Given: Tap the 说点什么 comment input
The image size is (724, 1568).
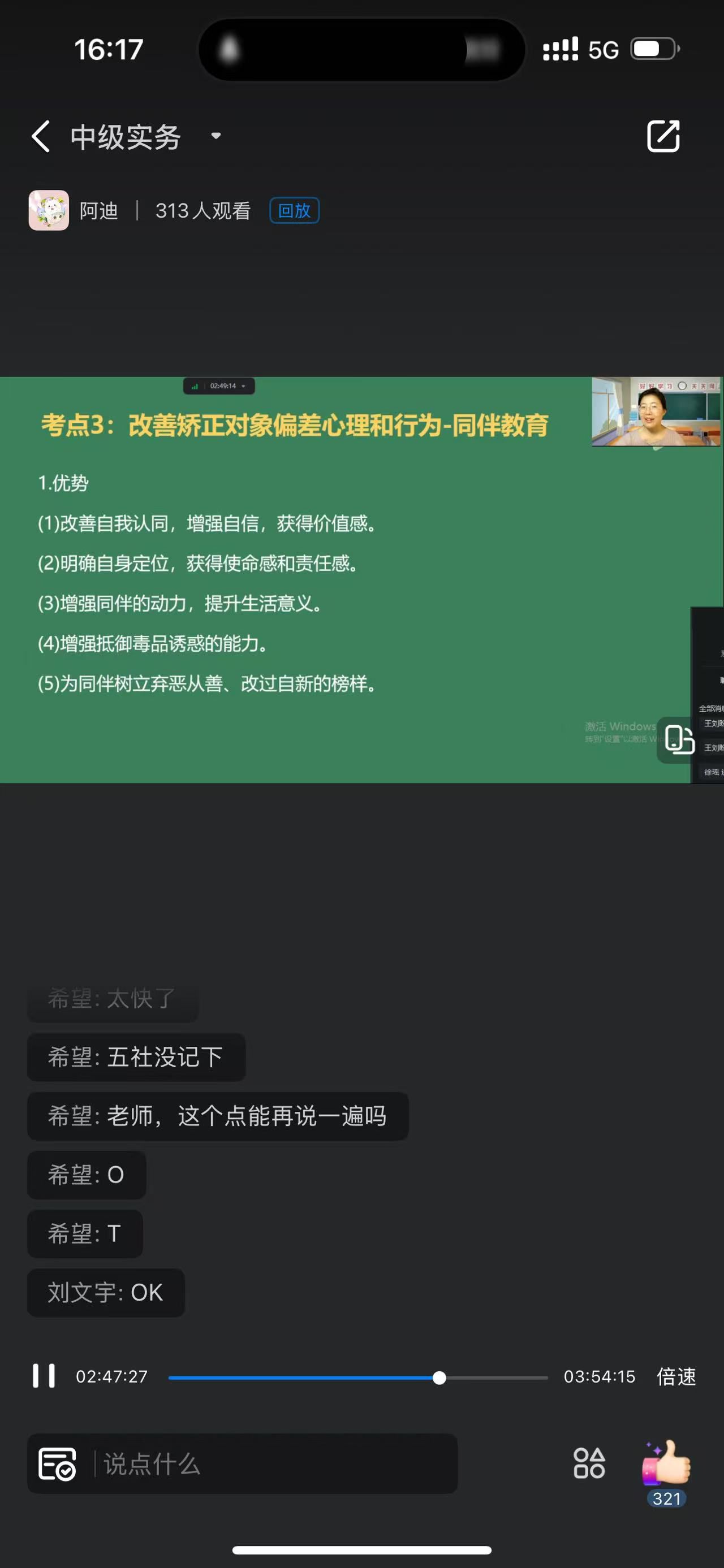Looking at the screenshot, I should point(274,1464).
